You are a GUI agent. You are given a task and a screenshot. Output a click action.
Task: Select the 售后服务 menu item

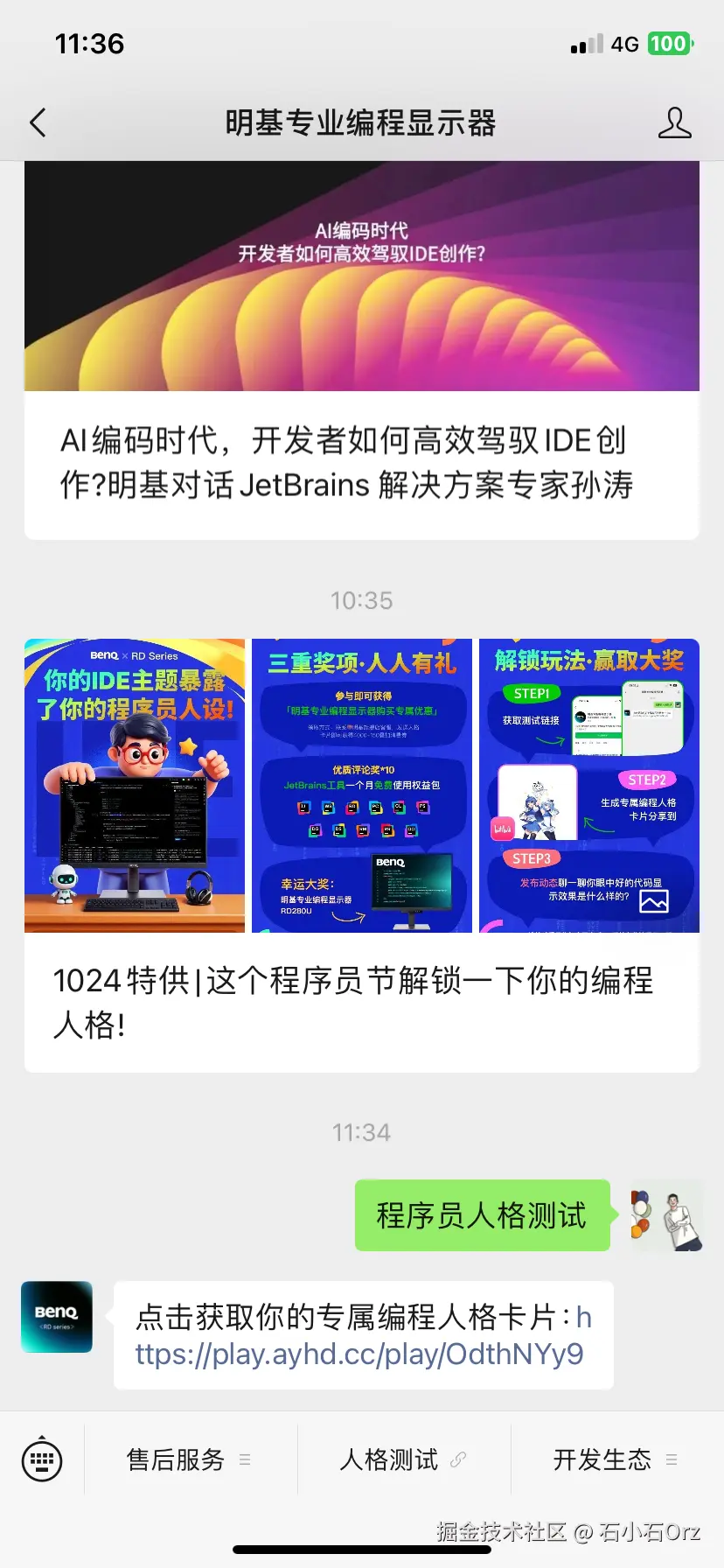click(x=174, y=1459)
